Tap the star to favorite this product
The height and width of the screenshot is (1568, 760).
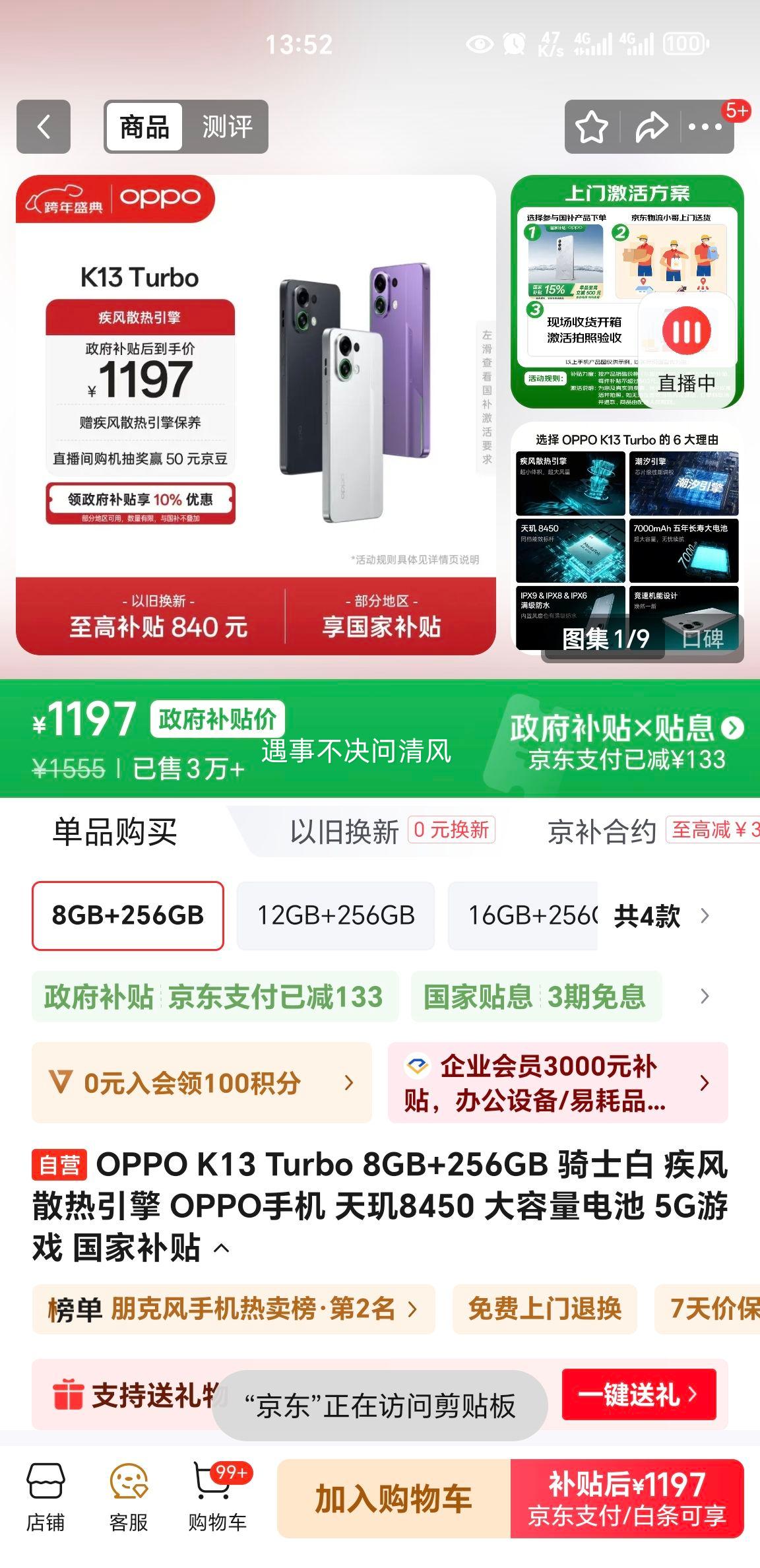point(593,125)
